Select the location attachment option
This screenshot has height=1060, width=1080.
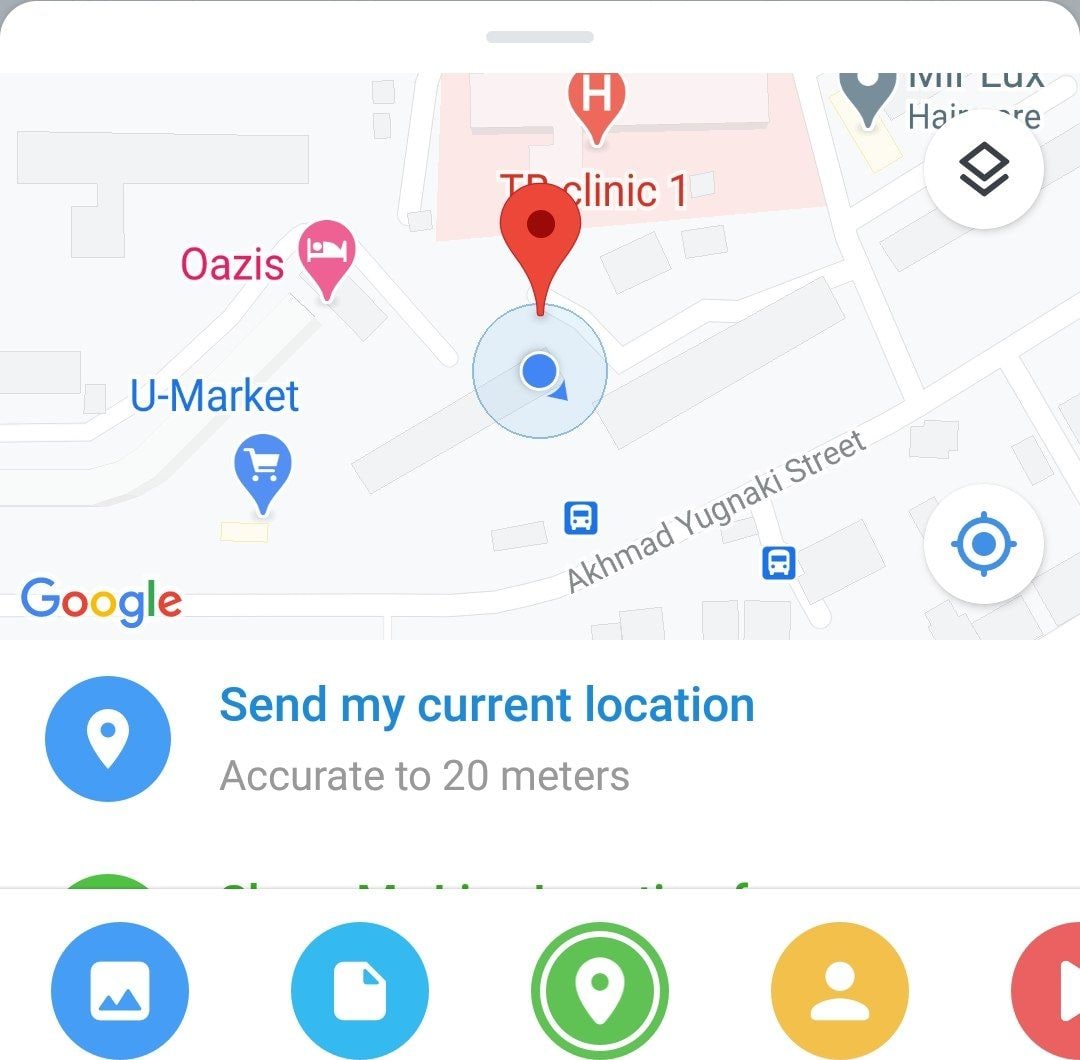[x=600, y=990]
